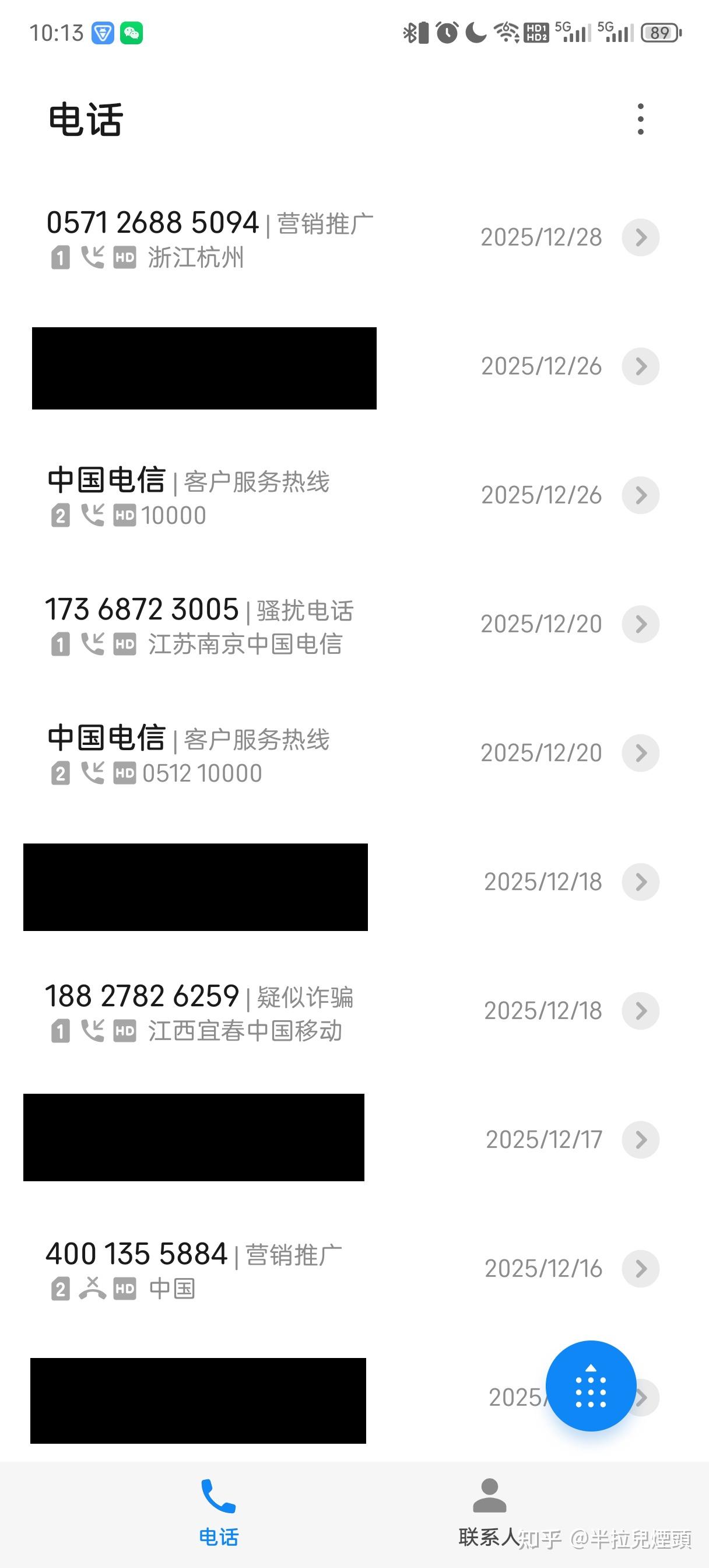
Task: View details of 中国电信 10000 call
Action: 640,495
